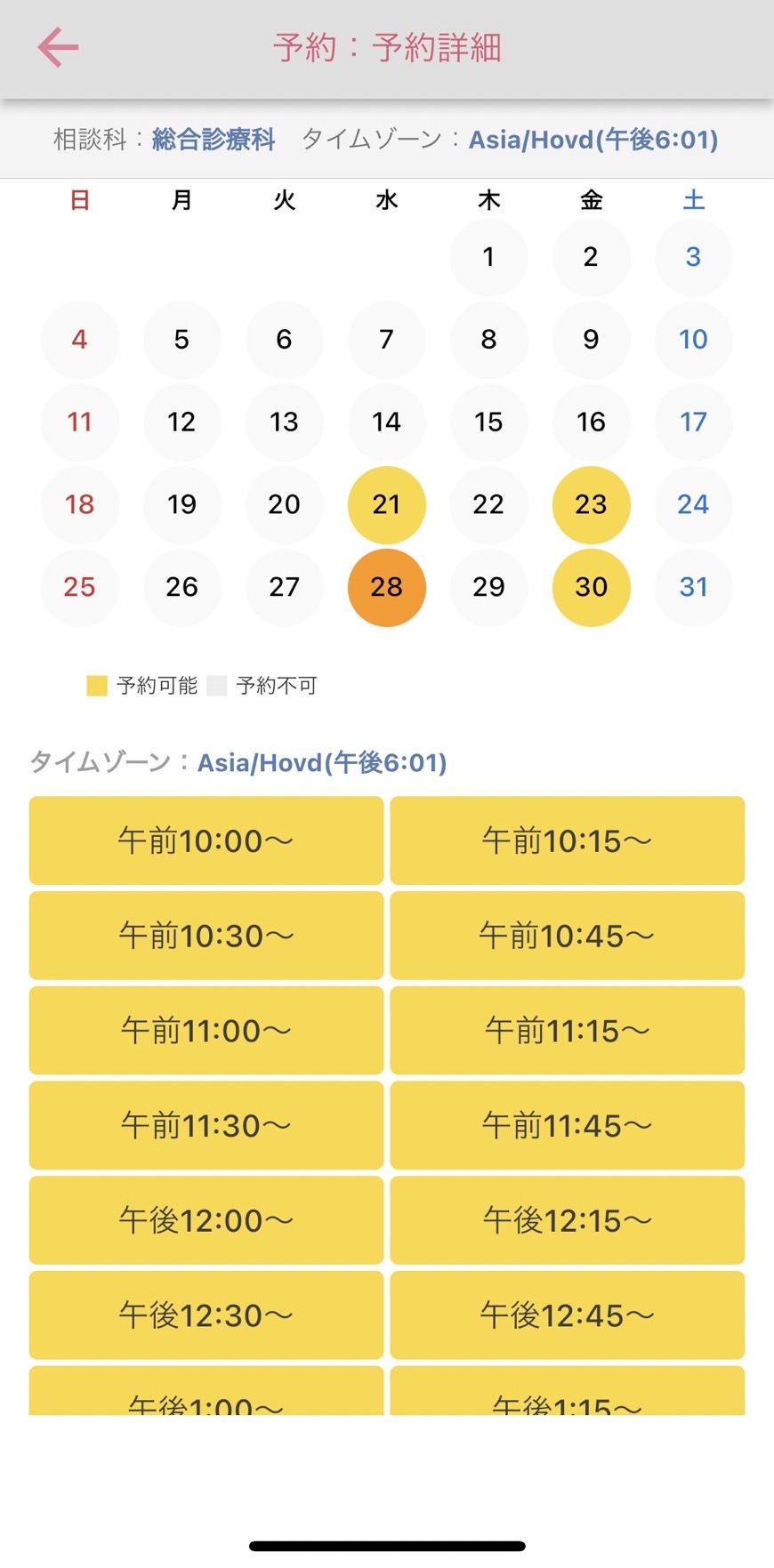Image resolution: width=774 pixels, height=1568 pixels.
Task: Choose the 午前11:45 time slot
Action: coord(567,1125)
